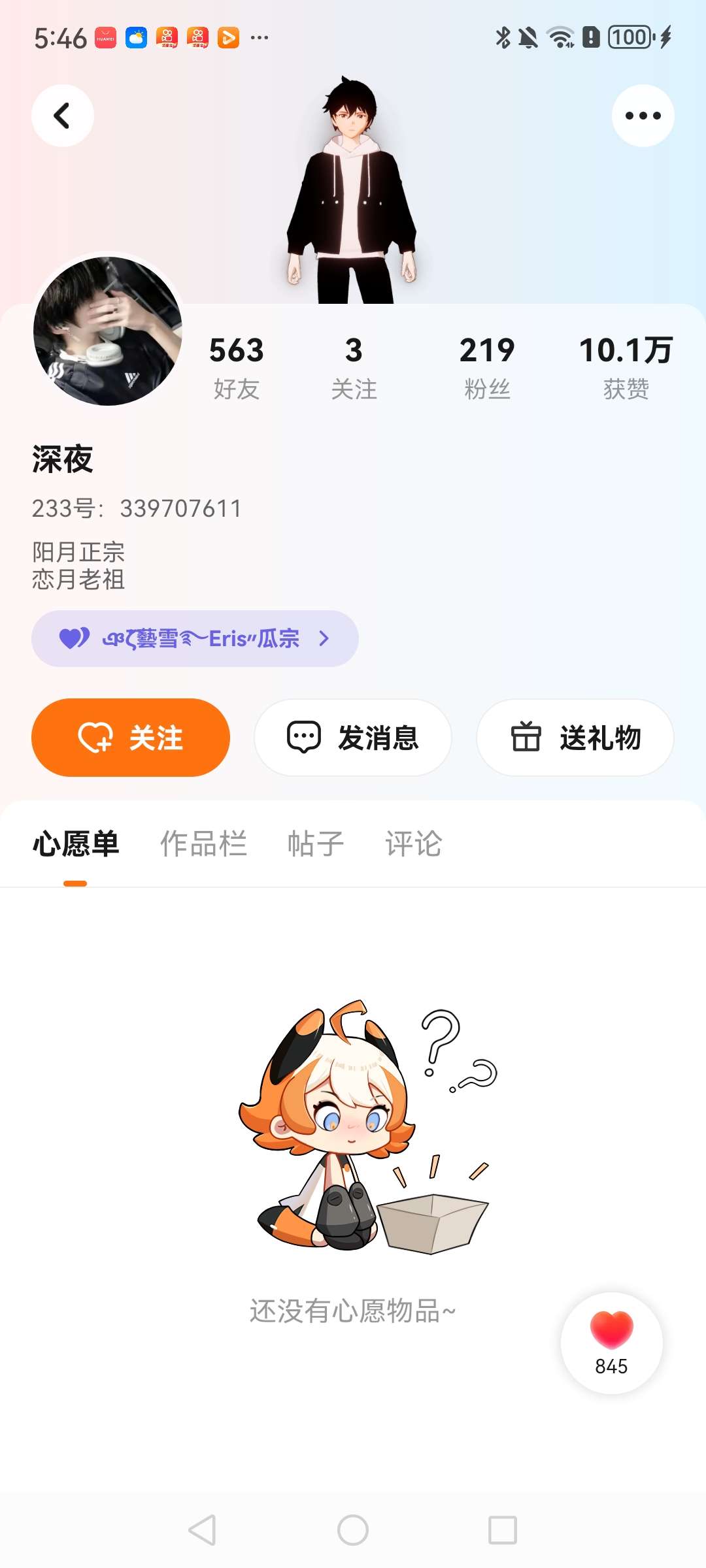Switch to the 评论 tab
The width and height of the screenshot is (706, 1568).
[413, 843]
